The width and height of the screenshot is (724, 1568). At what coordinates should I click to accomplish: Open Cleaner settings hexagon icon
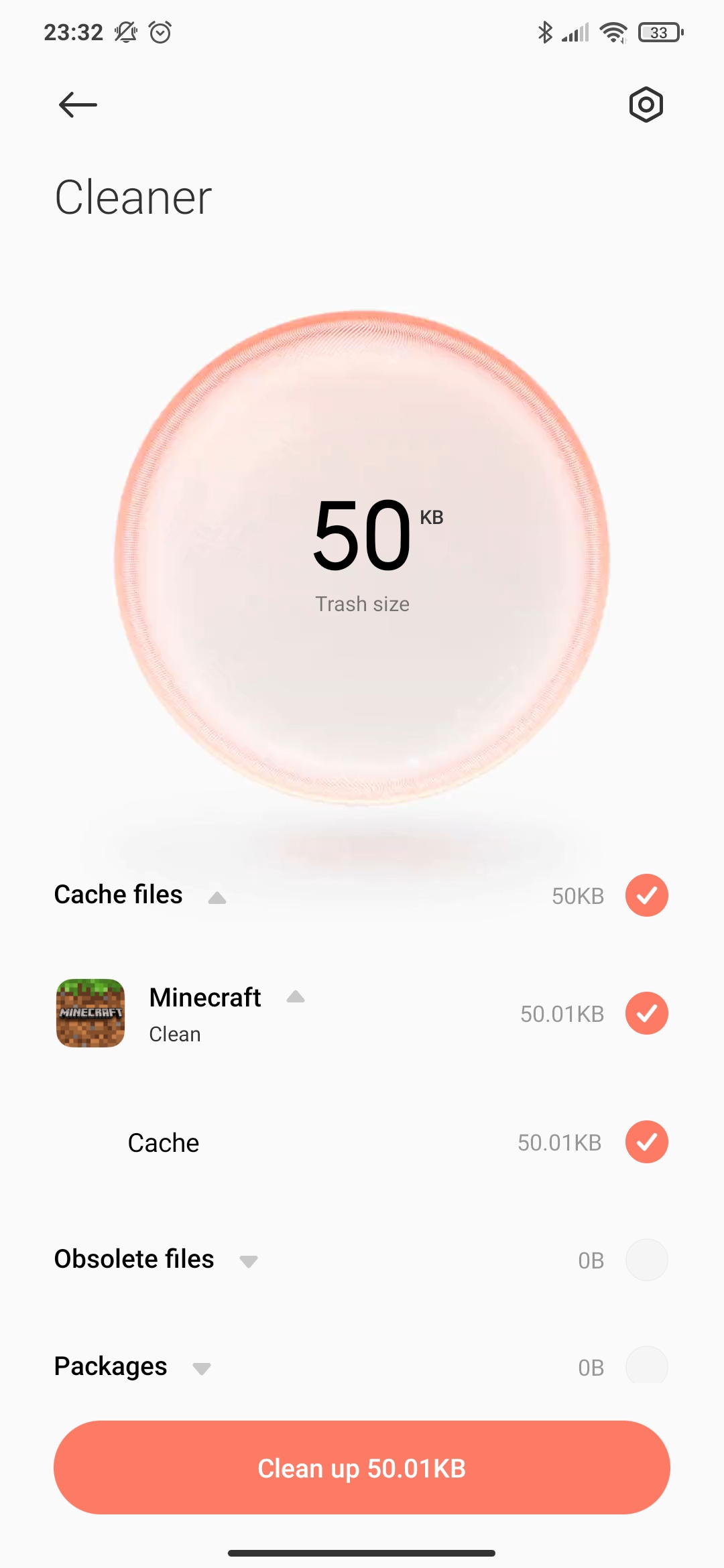646,105
